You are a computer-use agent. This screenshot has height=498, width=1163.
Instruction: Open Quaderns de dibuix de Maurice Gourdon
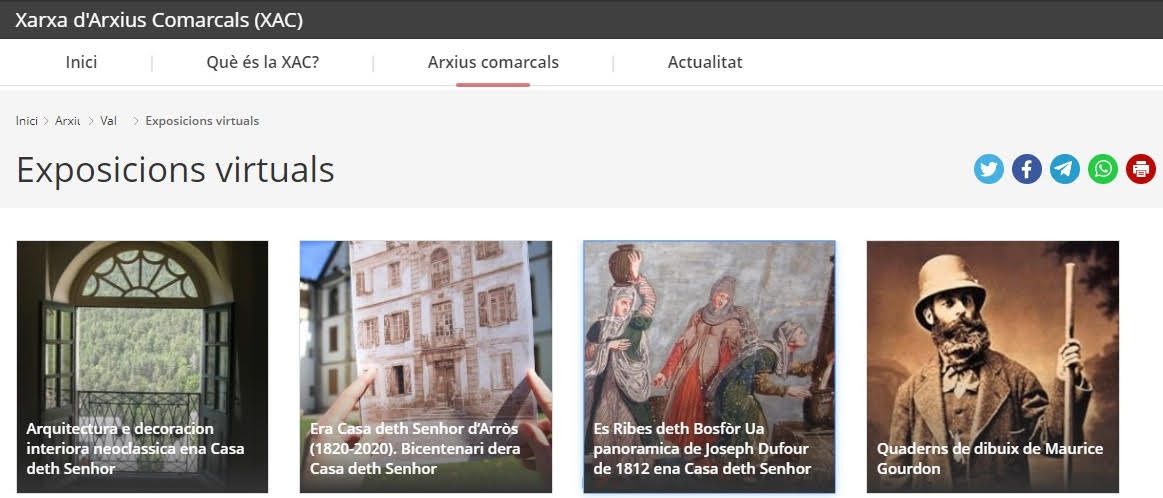[x=992, y=366]
